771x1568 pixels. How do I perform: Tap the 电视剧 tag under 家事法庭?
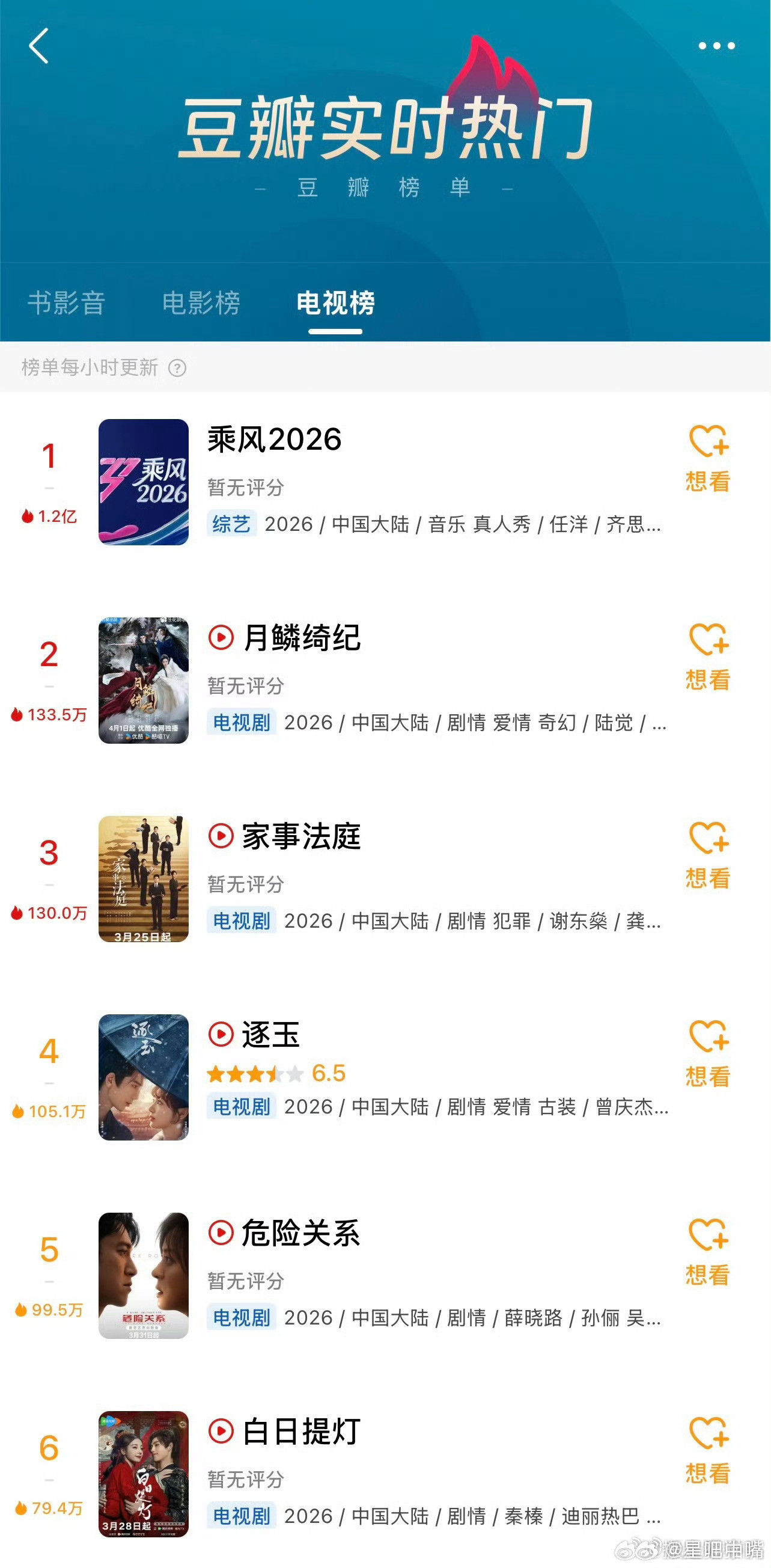click(x=241, y=921)
